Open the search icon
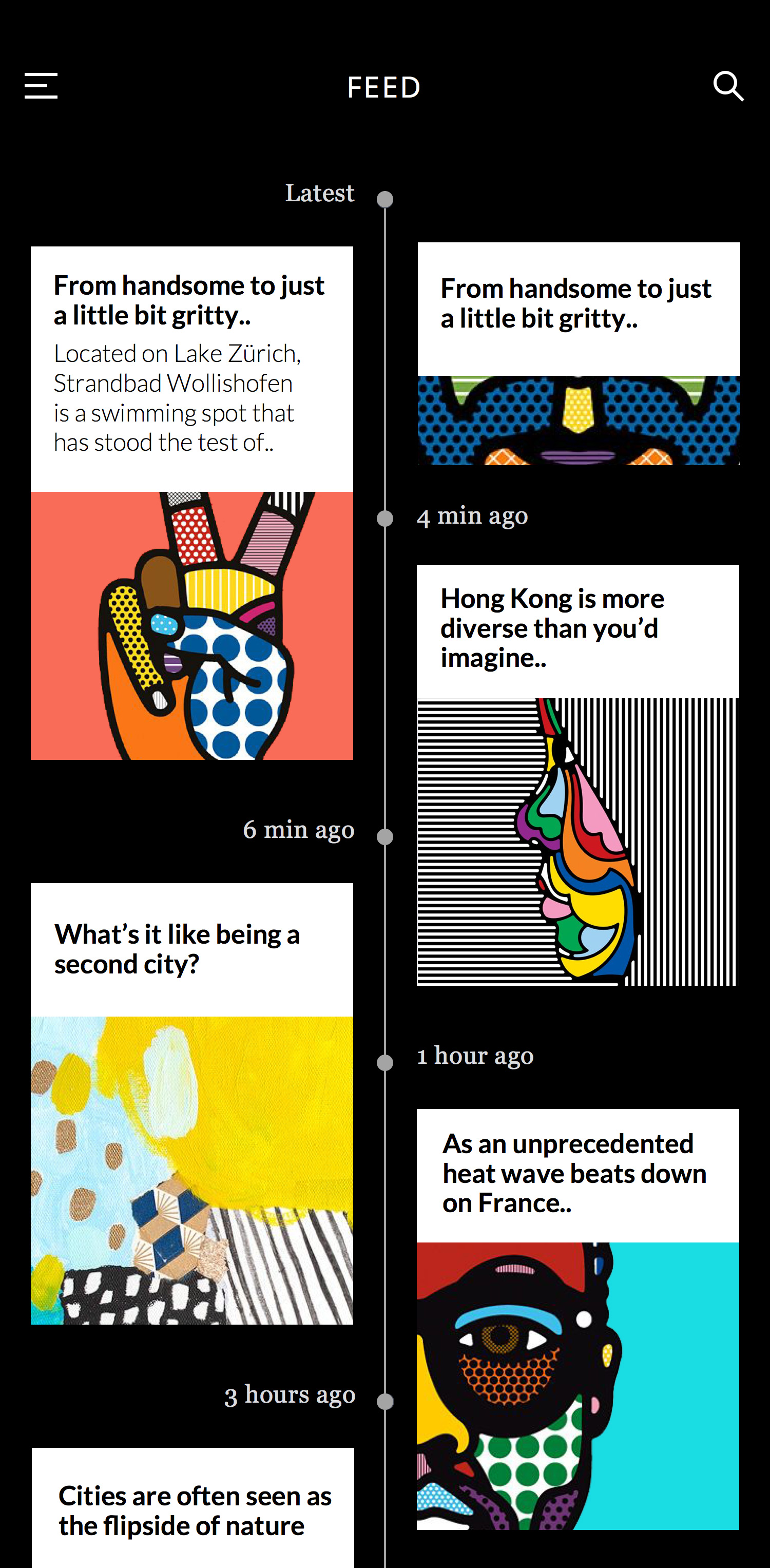The image size is (770, 1568). (728, 86)
